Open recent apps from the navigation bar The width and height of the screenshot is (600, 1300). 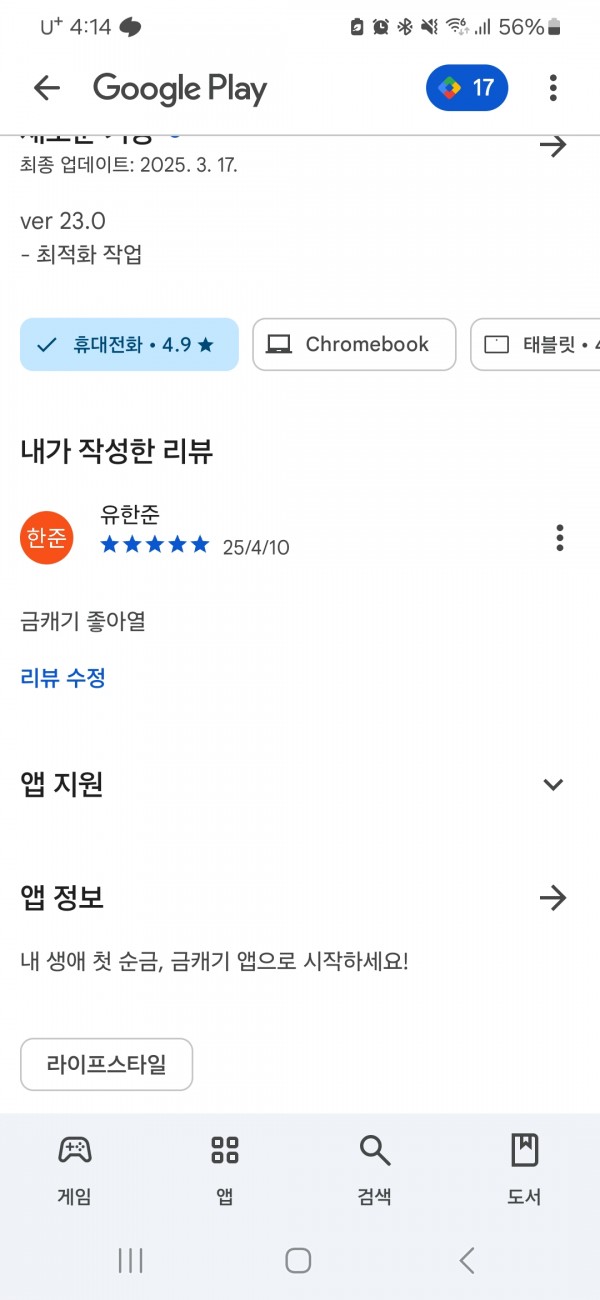pos(131,1260)
